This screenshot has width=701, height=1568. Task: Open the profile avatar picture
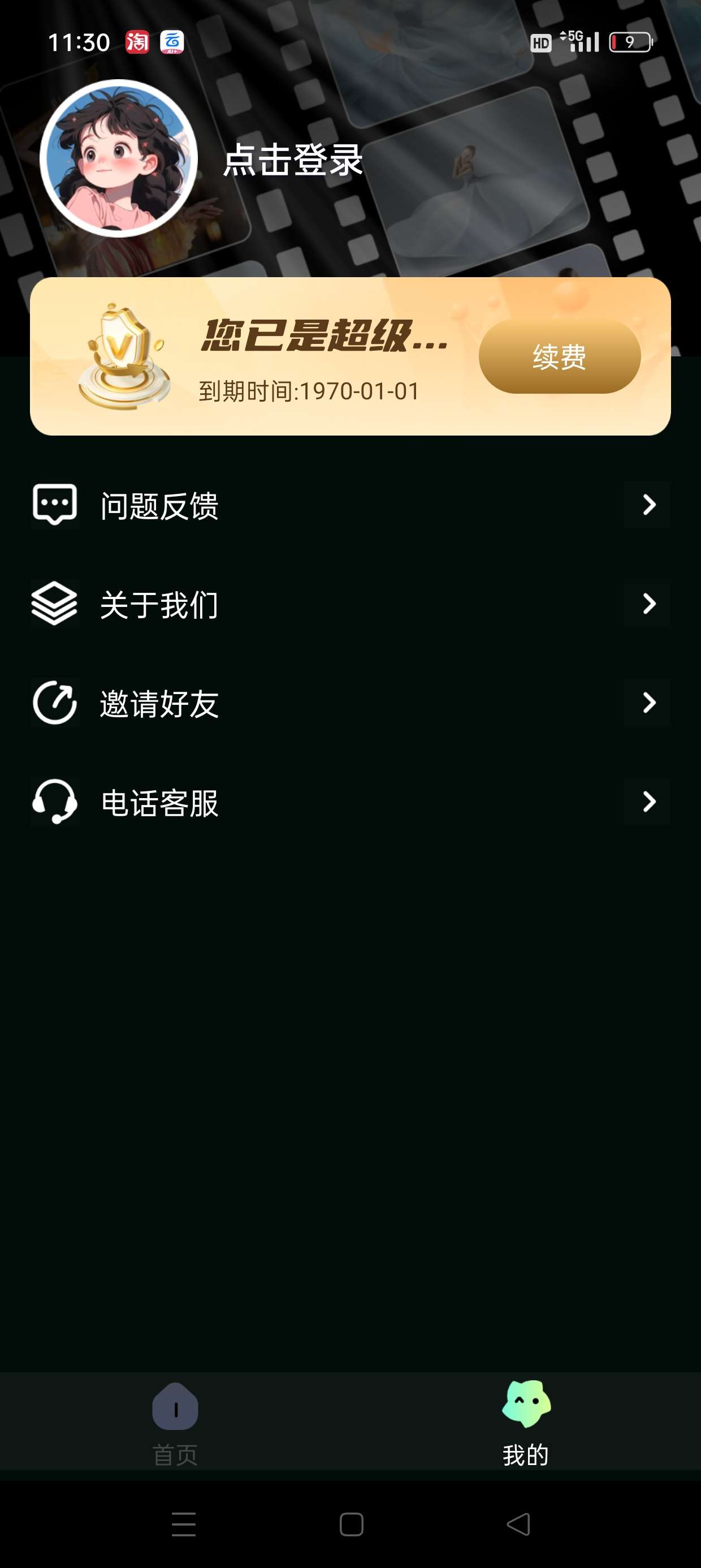(x=119, y=158)
